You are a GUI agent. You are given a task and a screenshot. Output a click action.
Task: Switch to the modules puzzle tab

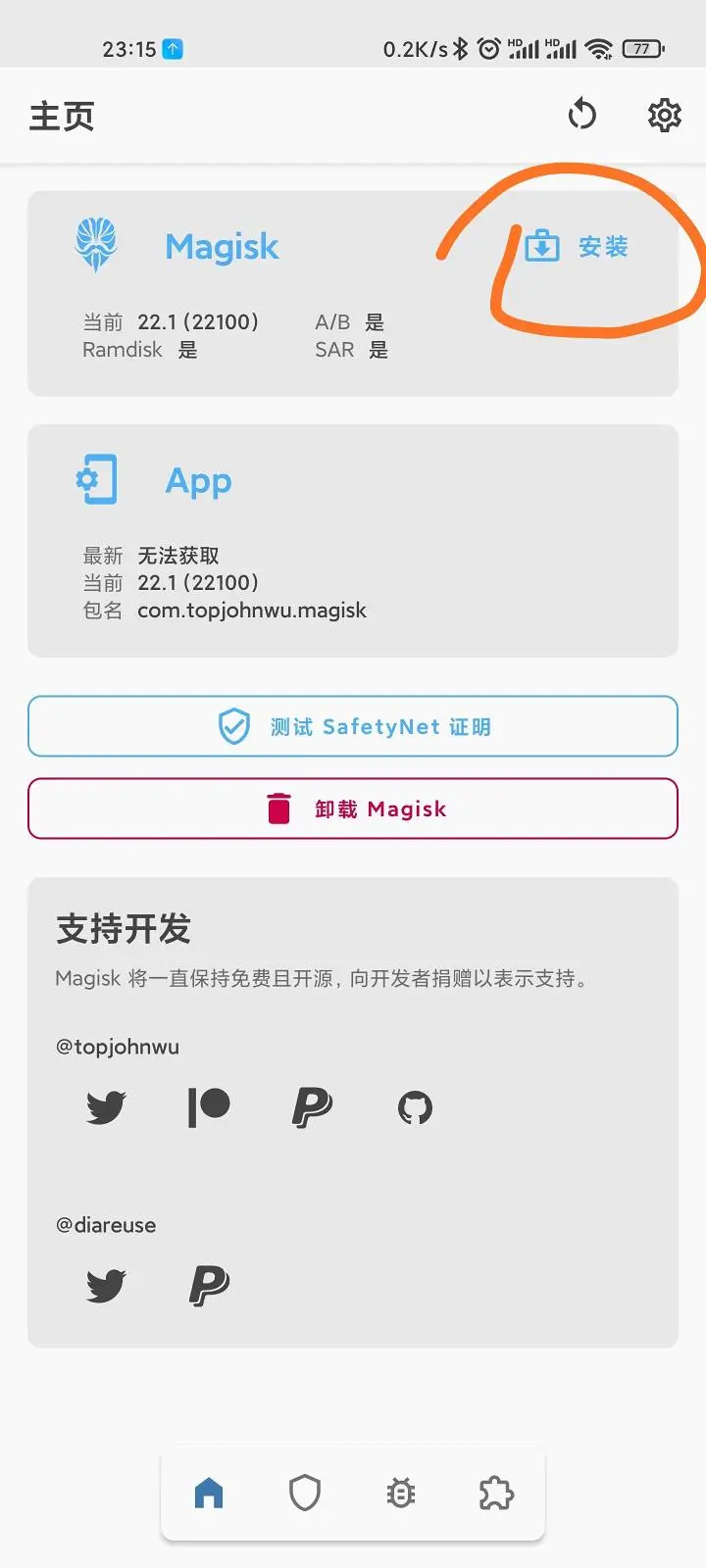point(496,1494)
